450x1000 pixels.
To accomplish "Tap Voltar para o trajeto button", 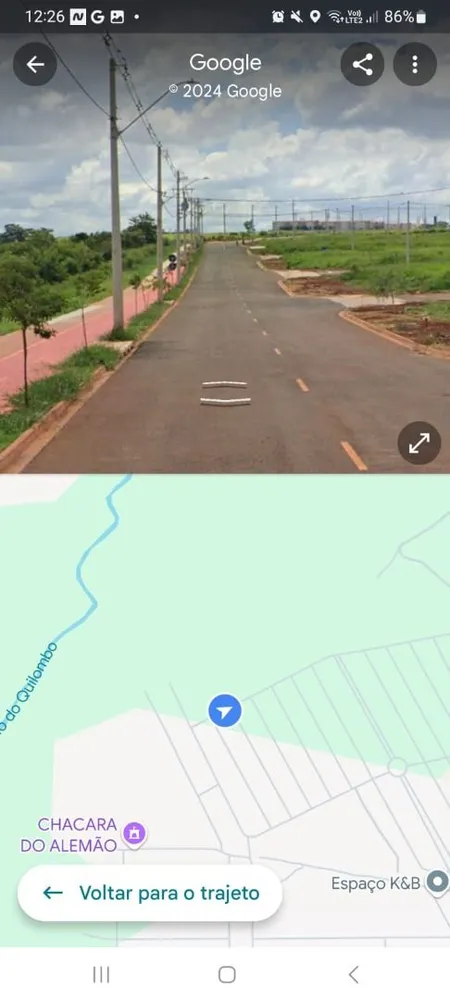I will (150, 893).
